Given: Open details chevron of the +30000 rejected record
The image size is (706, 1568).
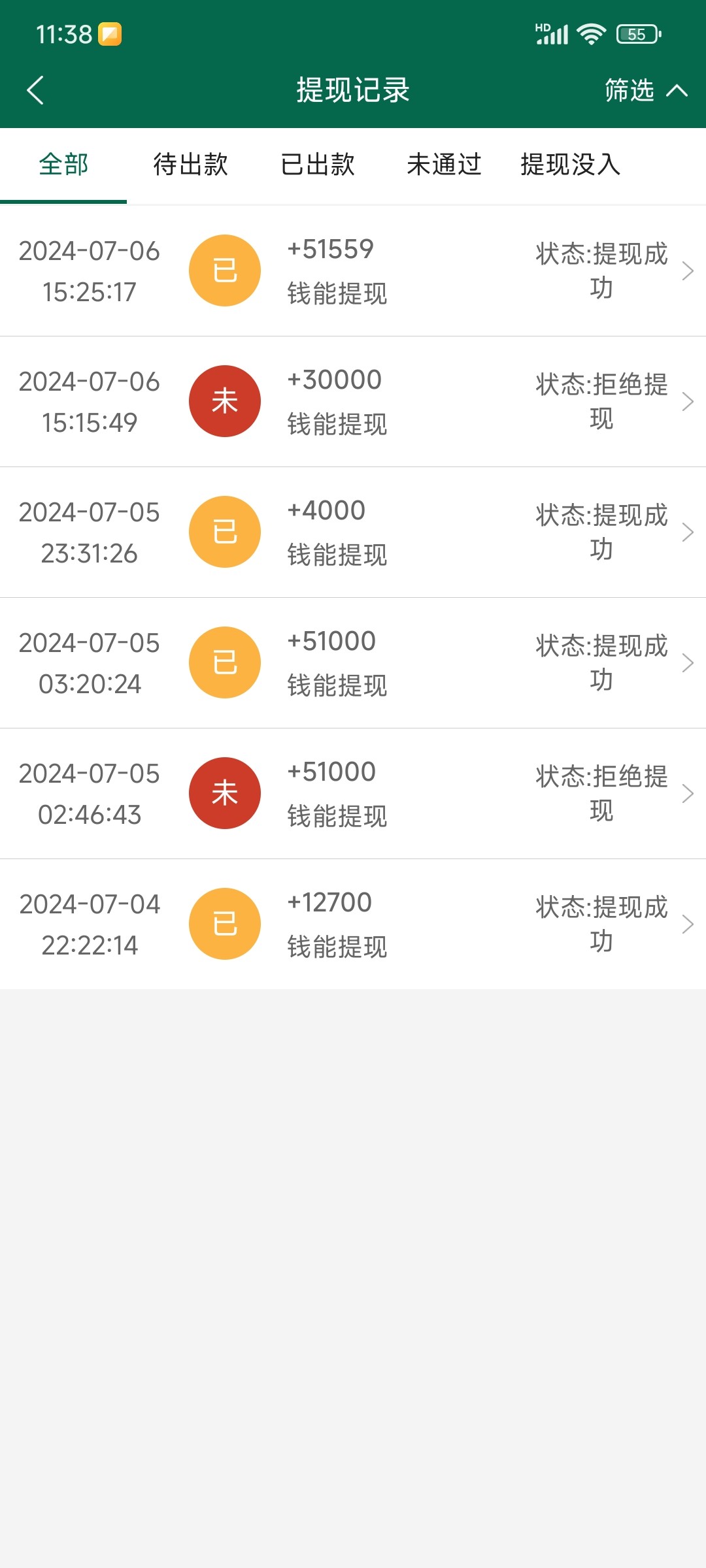Looking at the screenshot, I should (688, 401).
